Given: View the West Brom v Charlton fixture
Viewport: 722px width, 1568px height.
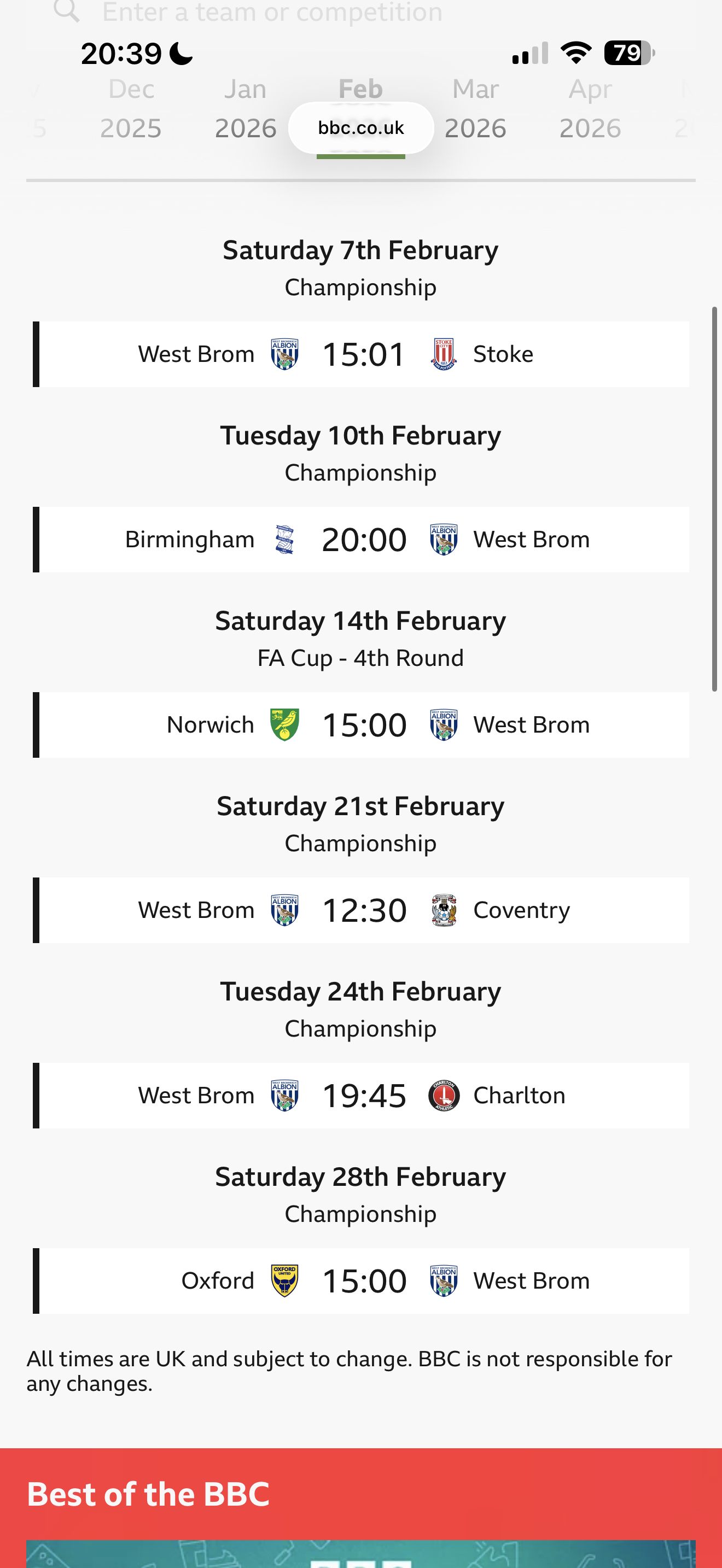Looking at the screenshot, I should [363, 1096].
